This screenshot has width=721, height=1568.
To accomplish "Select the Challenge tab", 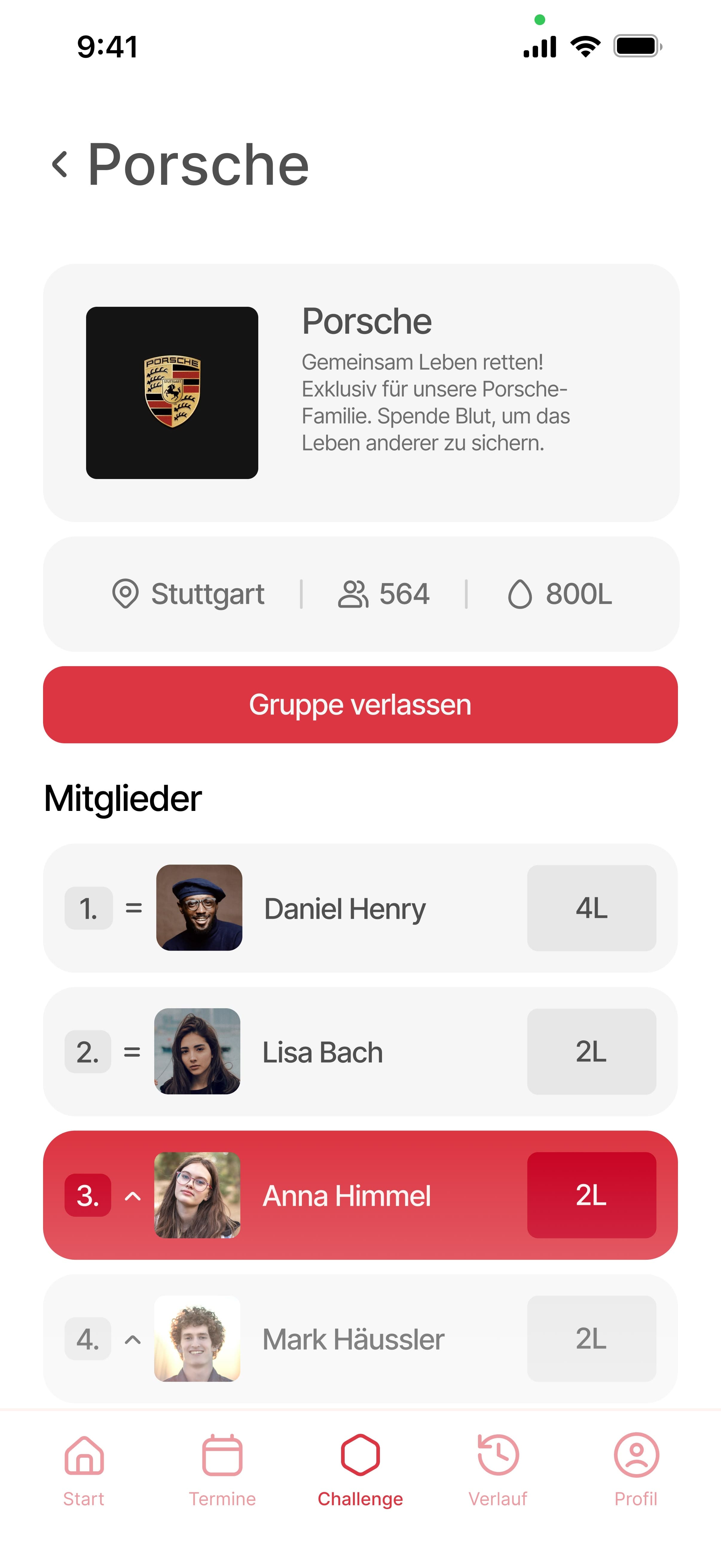I will (x=360, y=1469).
